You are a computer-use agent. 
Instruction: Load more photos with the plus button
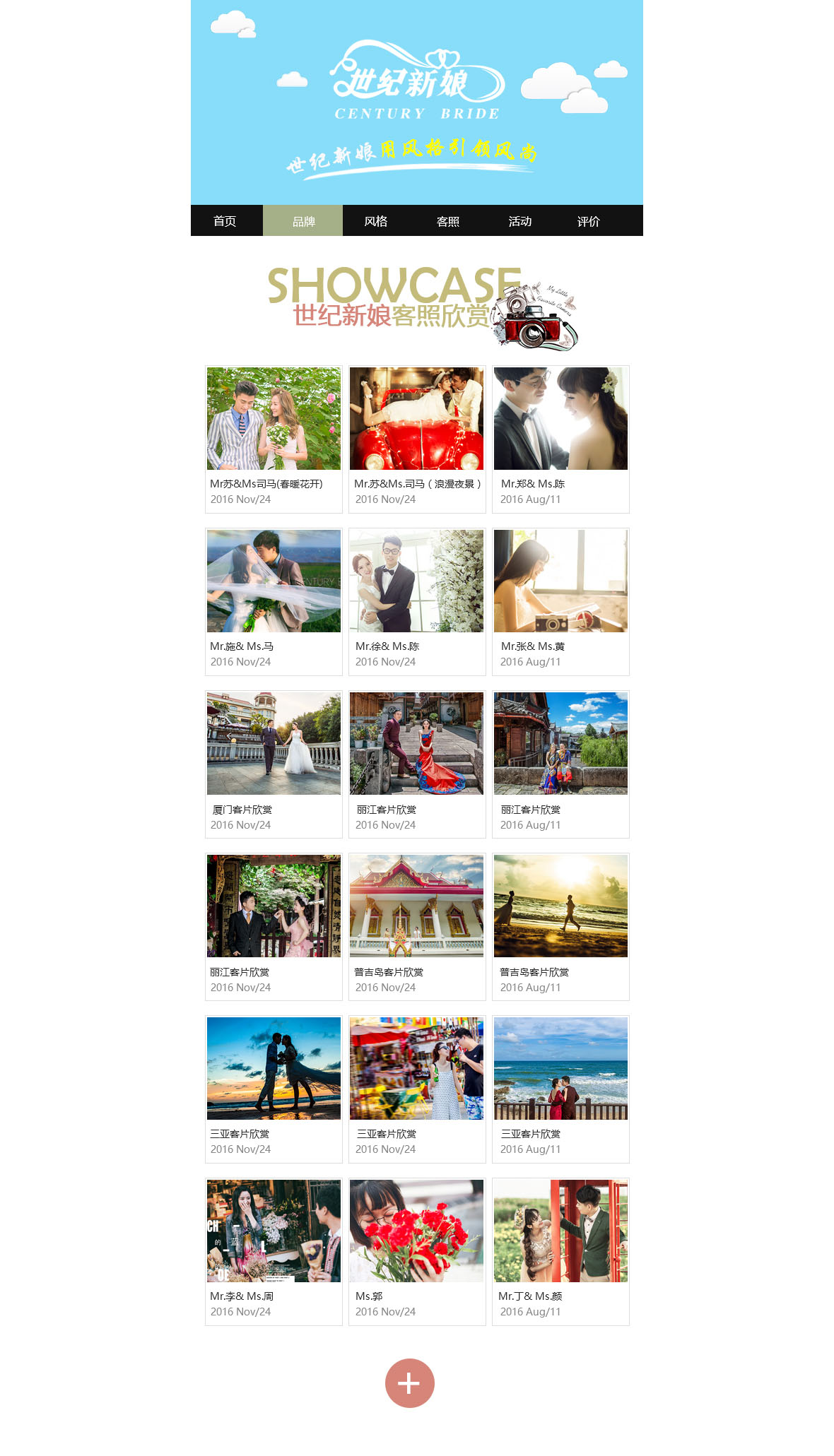(409, 1383)
